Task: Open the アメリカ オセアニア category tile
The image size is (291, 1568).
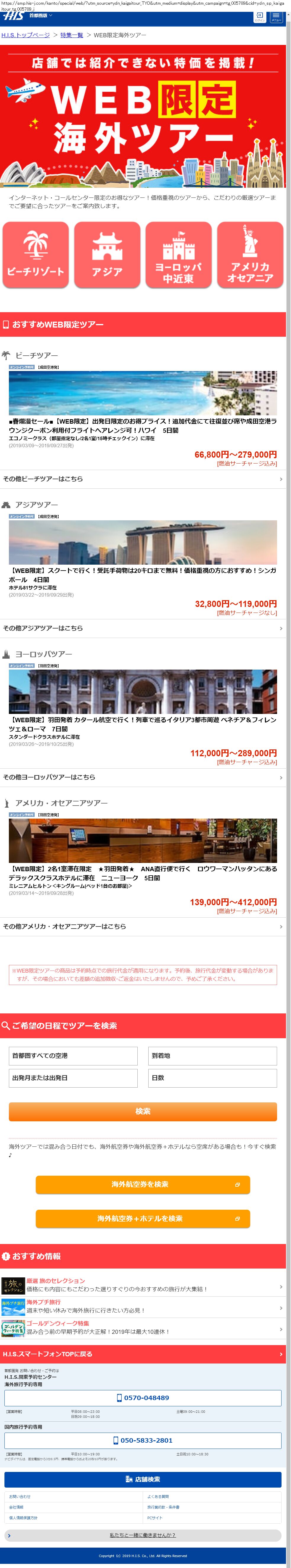Action: (250, 255)
